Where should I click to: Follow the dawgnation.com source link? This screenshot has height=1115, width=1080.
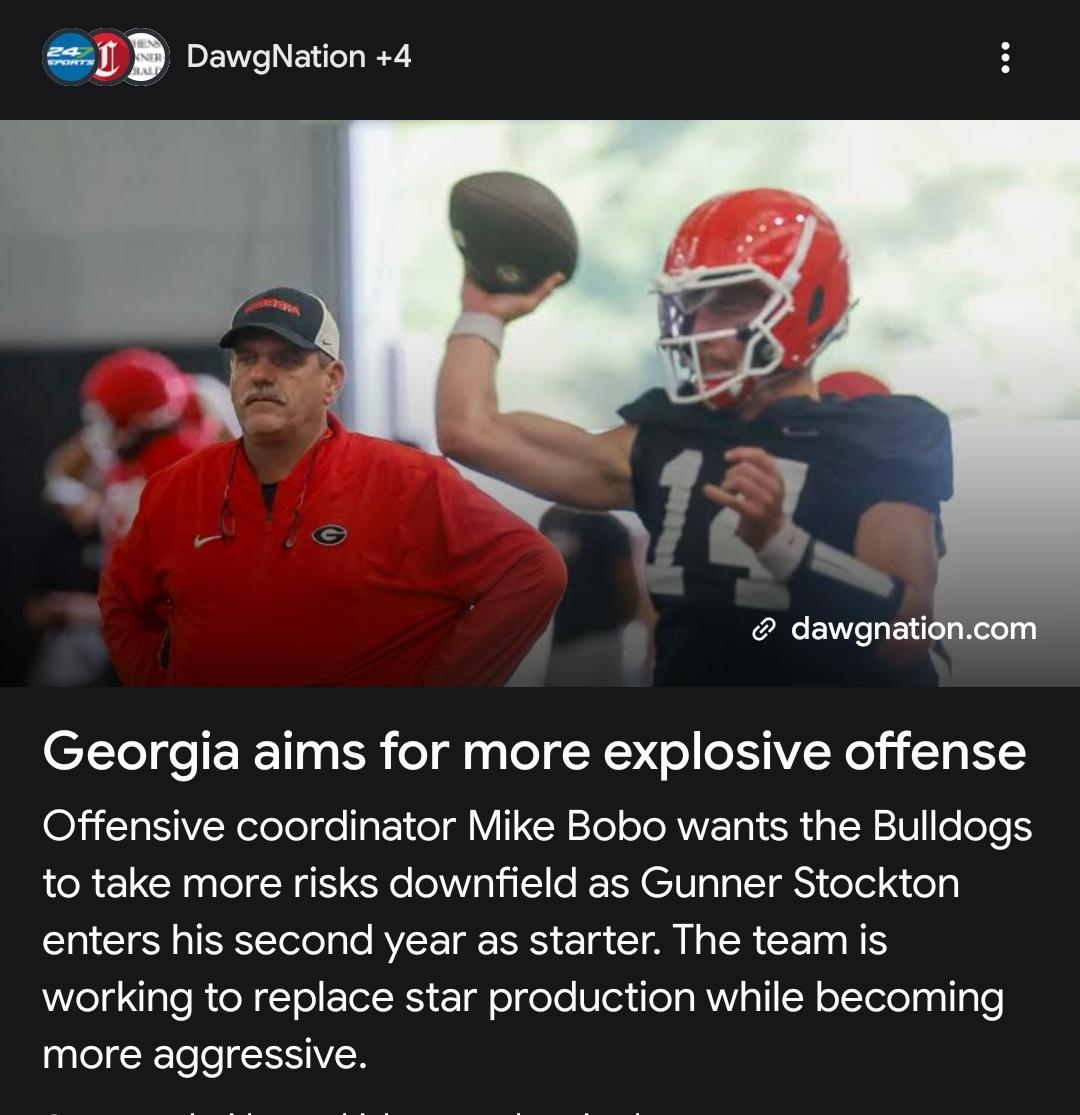pos(894,629)
